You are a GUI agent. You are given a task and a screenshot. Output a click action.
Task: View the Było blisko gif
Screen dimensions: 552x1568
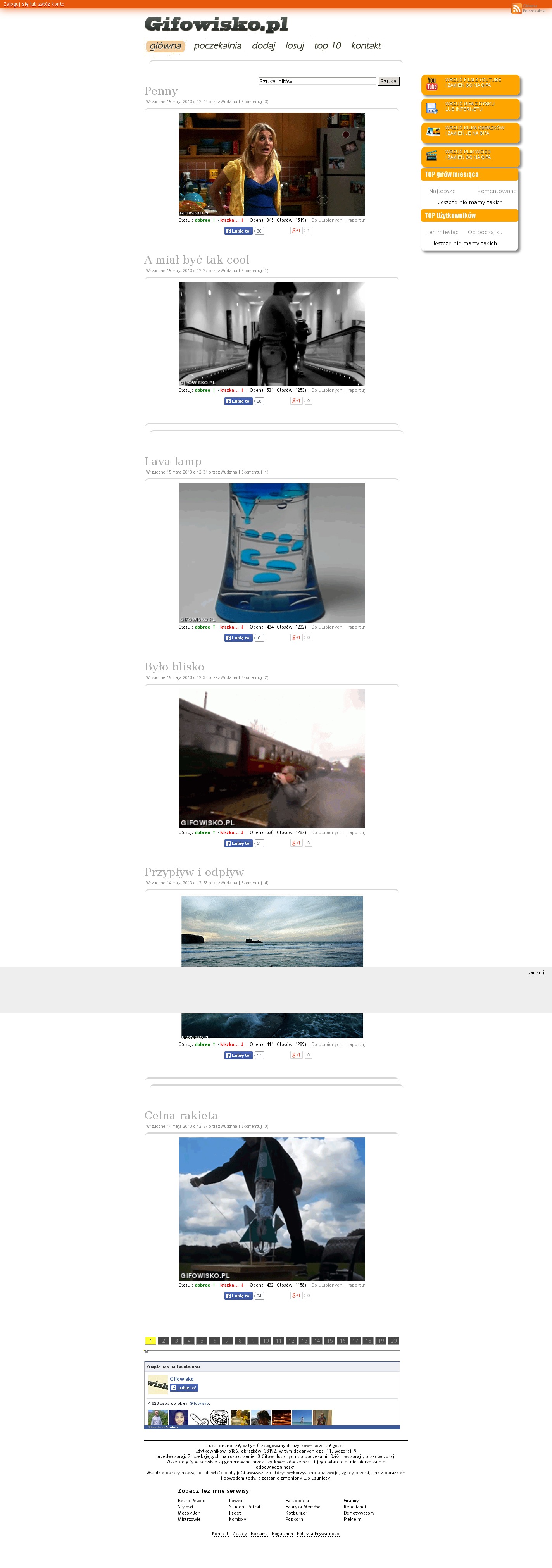click(271, 758)
